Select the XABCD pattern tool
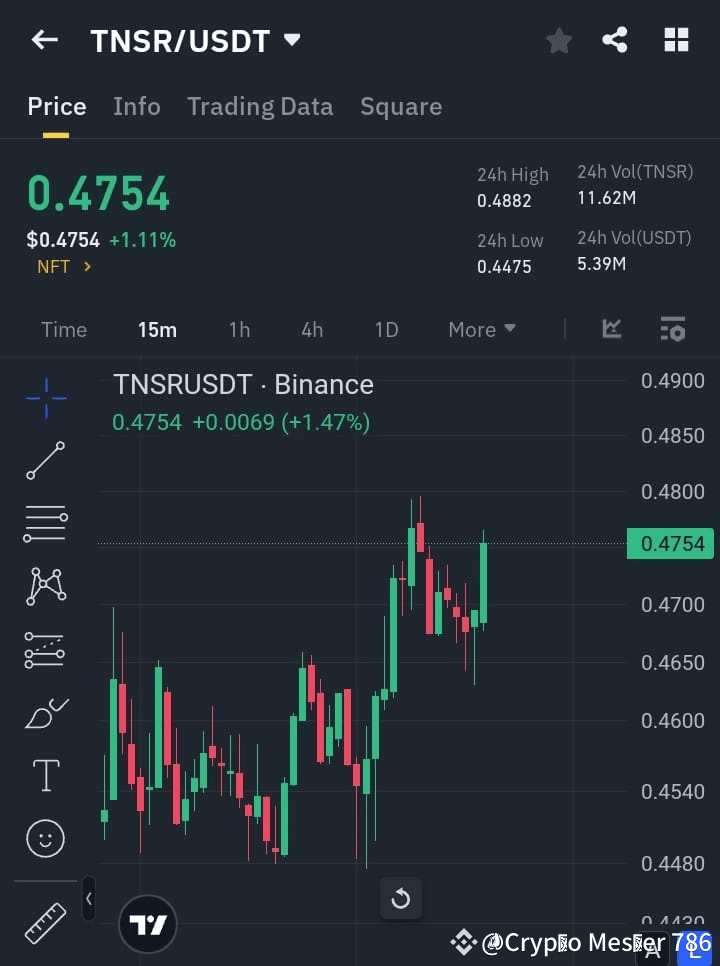The width and height of the screenshot is (720, 966). pyautogui.click(x=45, y=587)
